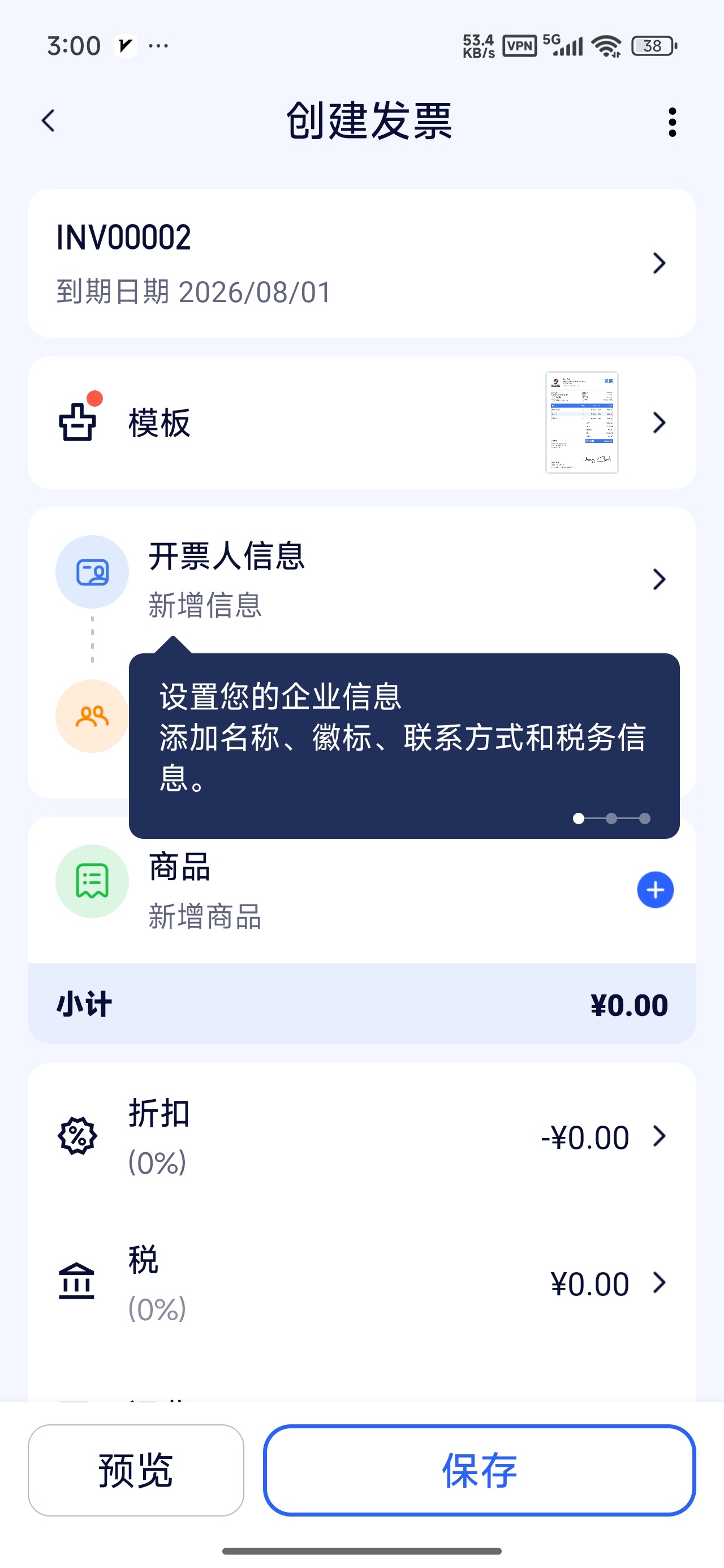Screen dimensions: 724x1568
Task: Open the three-dot overflow menu
Action: click(x=671, y=122)
